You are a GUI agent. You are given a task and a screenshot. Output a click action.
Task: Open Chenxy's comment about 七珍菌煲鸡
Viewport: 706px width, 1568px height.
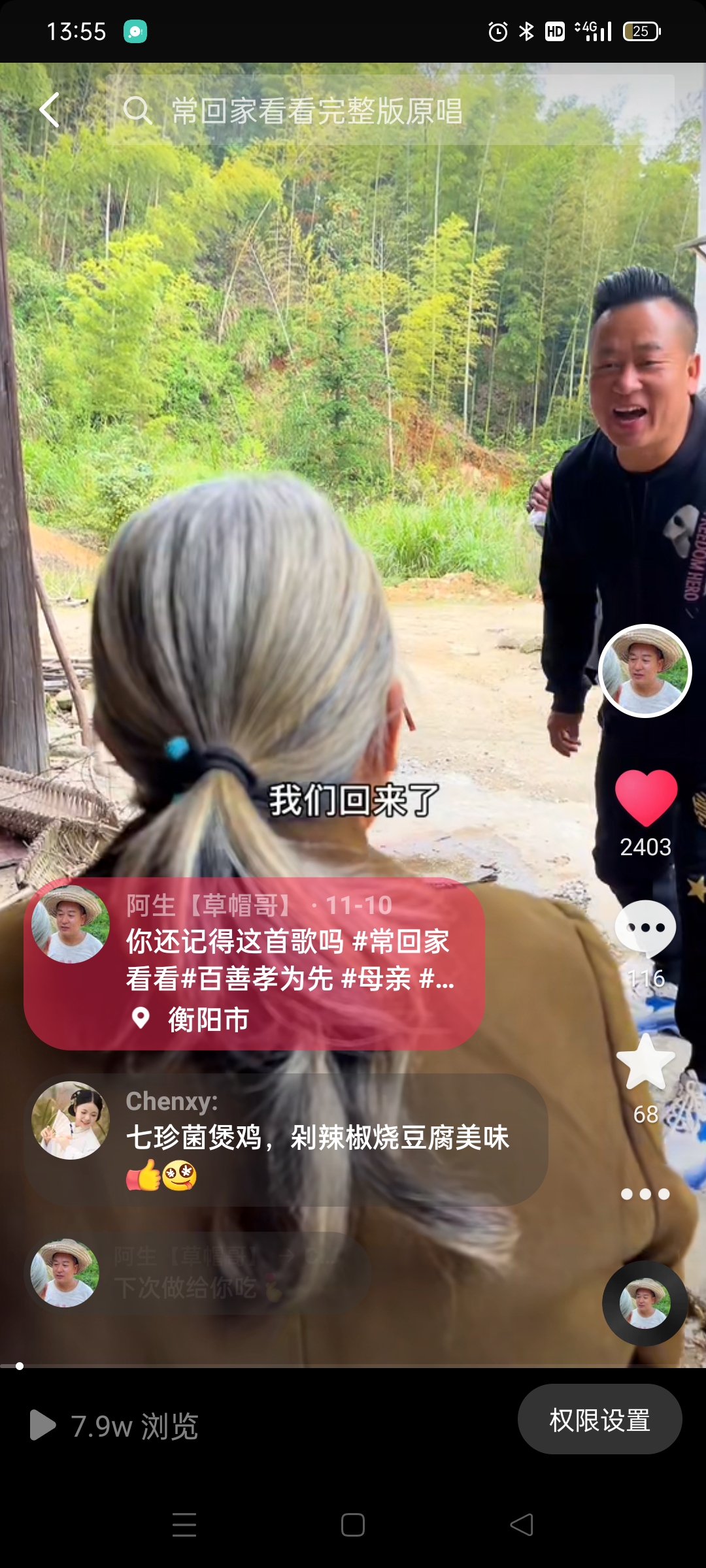pos(317,1138)
